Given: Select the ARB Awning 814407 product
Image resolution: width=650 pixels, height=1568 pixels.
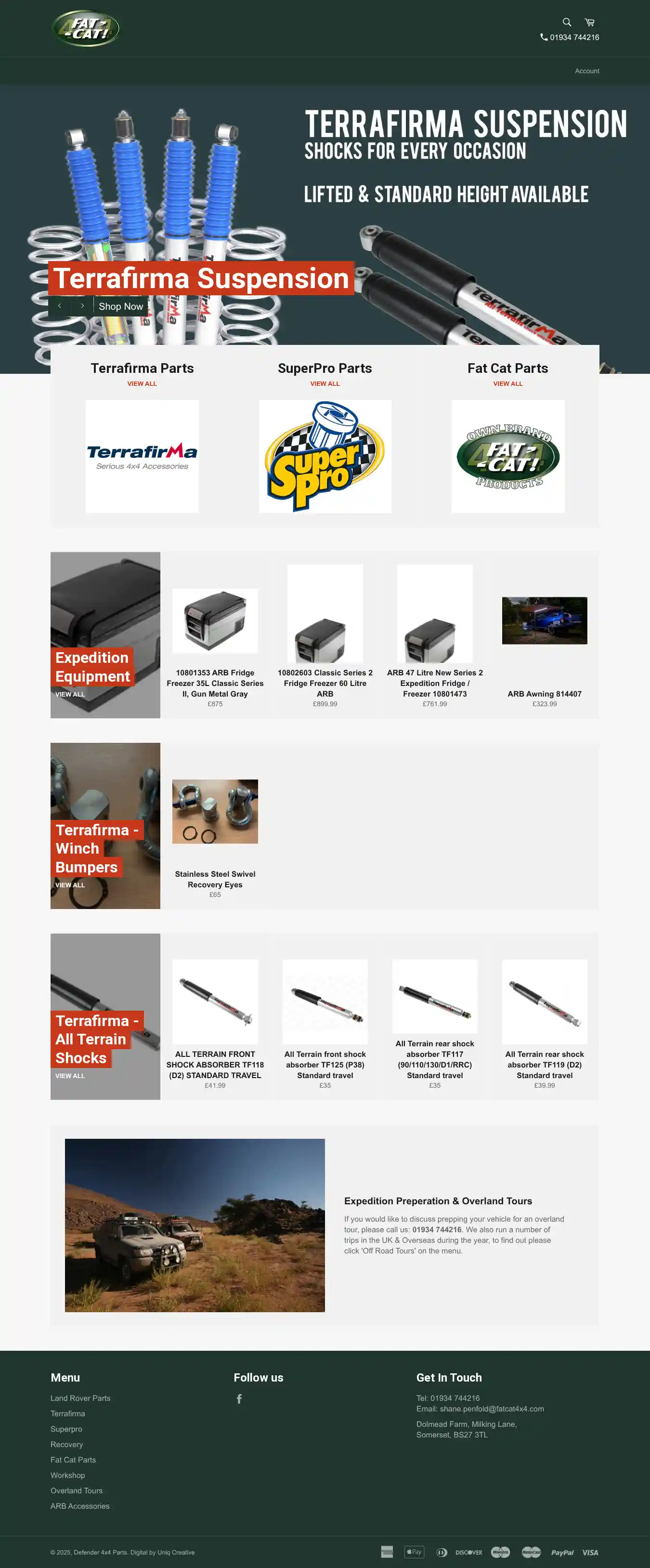Looking at the screenshot, I should point(544,694).
